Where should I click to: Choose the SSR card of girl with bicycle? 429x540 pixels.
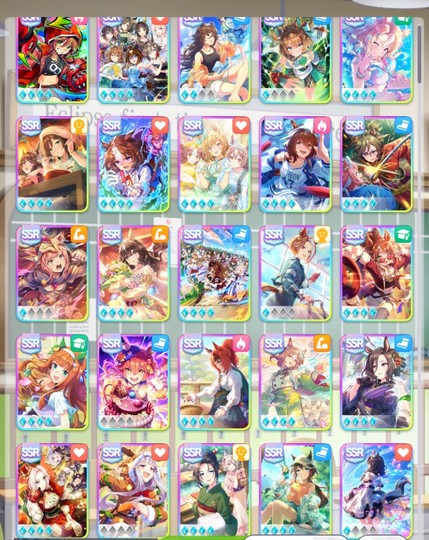pos(295,273)
